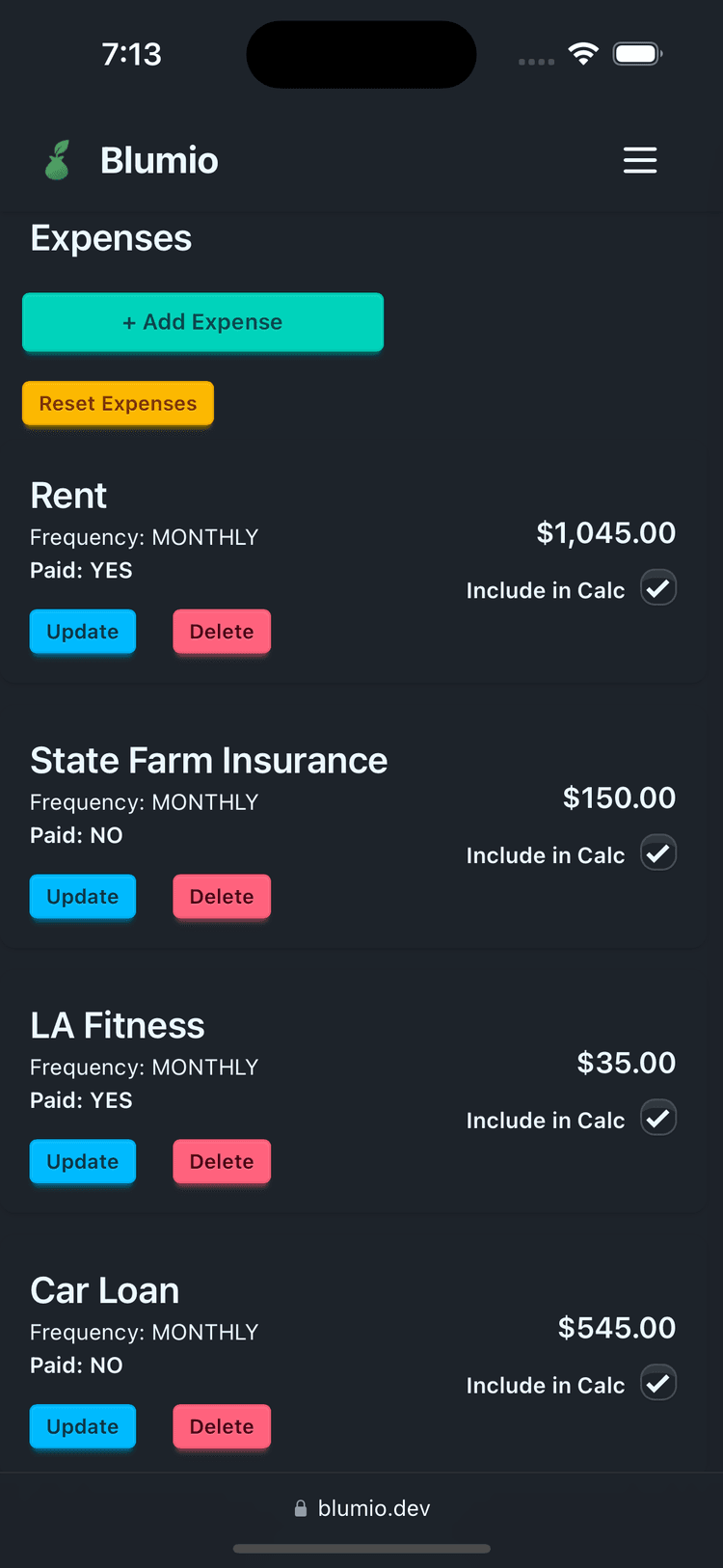This screenshot has width=723, height=1568.
Task: Click the Blumio sprout logo
Action: click(57, 160)
